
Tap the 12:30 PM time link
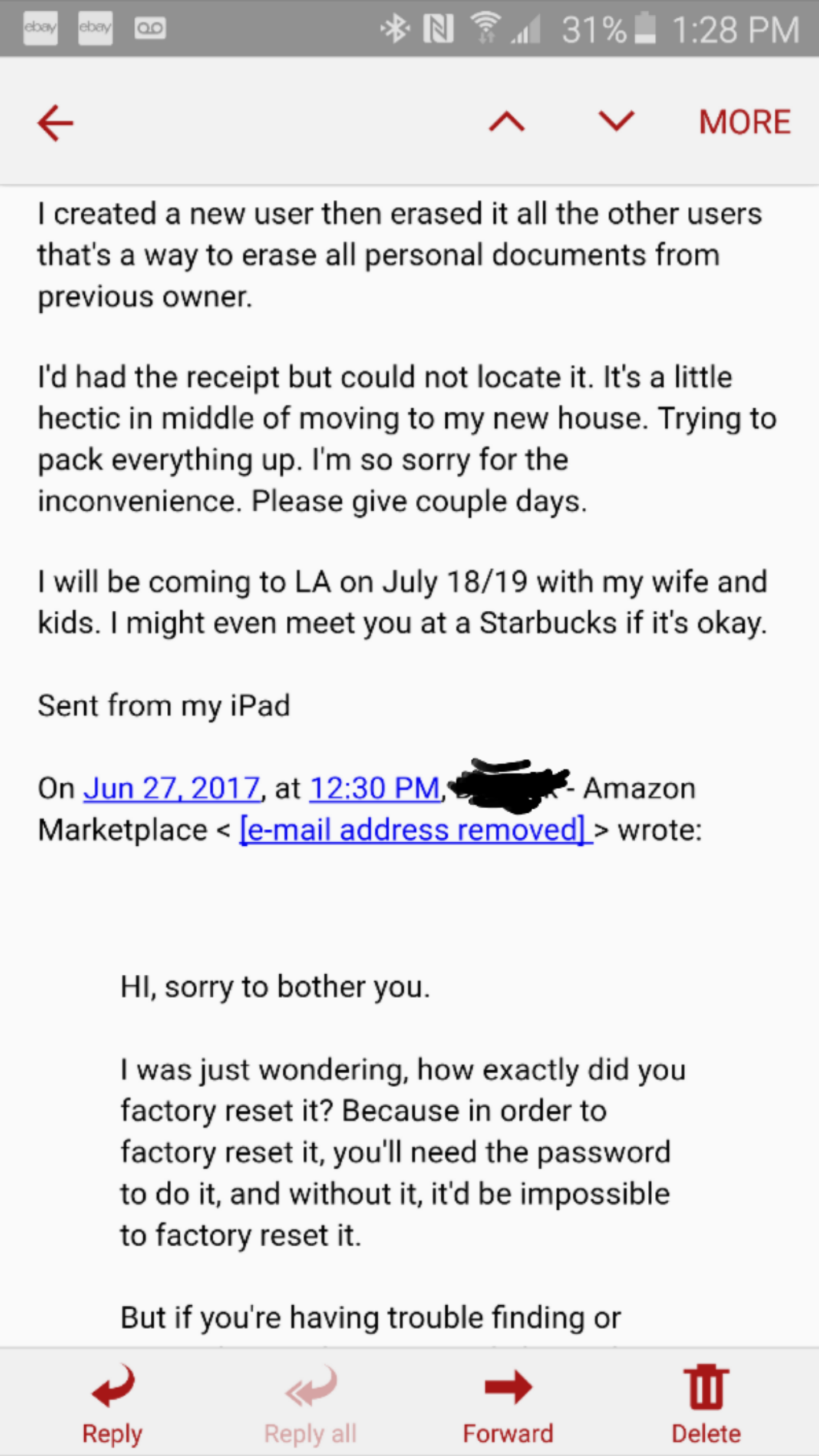pos(375,789)
